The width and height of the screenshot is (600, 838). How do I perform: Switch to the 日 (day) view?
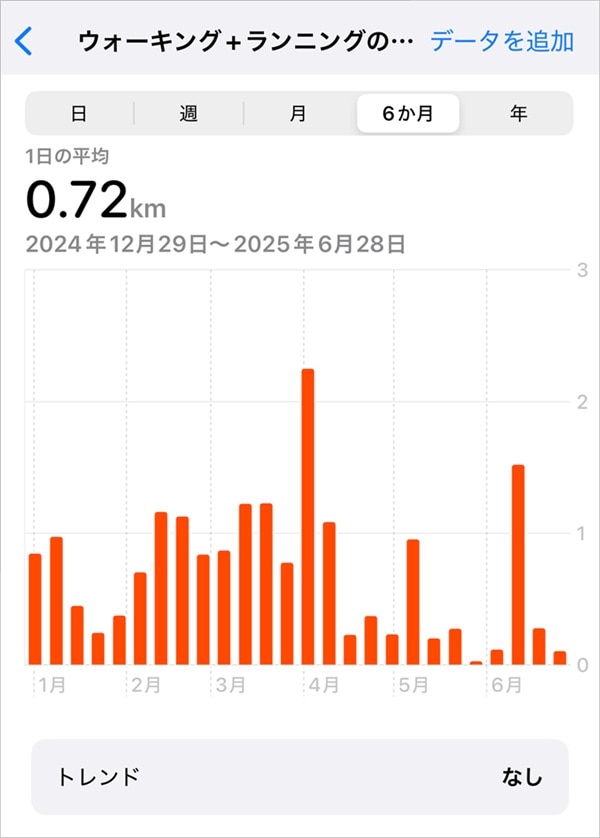pos(79,113)
